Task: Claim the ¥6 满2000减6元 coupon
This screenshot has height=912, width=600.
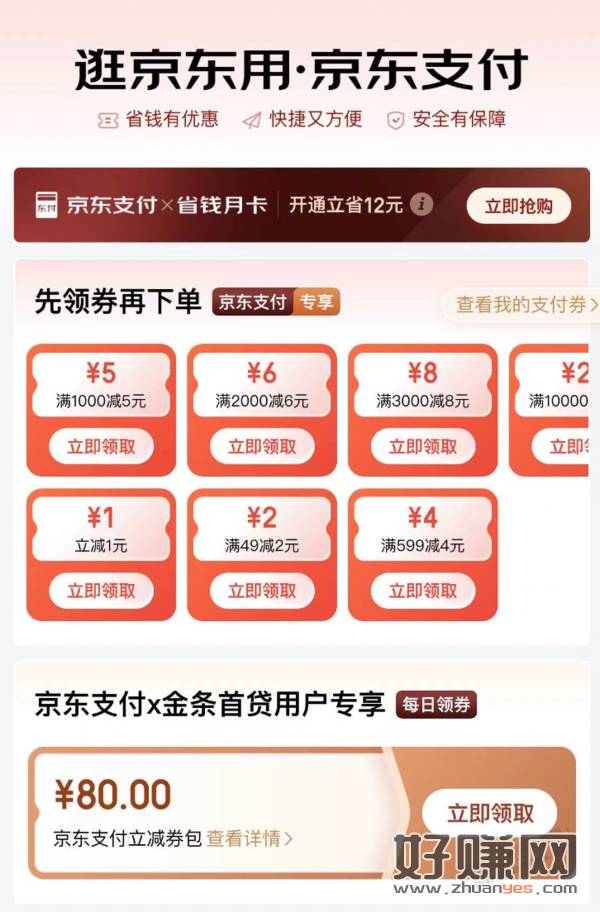Action: 262,447
